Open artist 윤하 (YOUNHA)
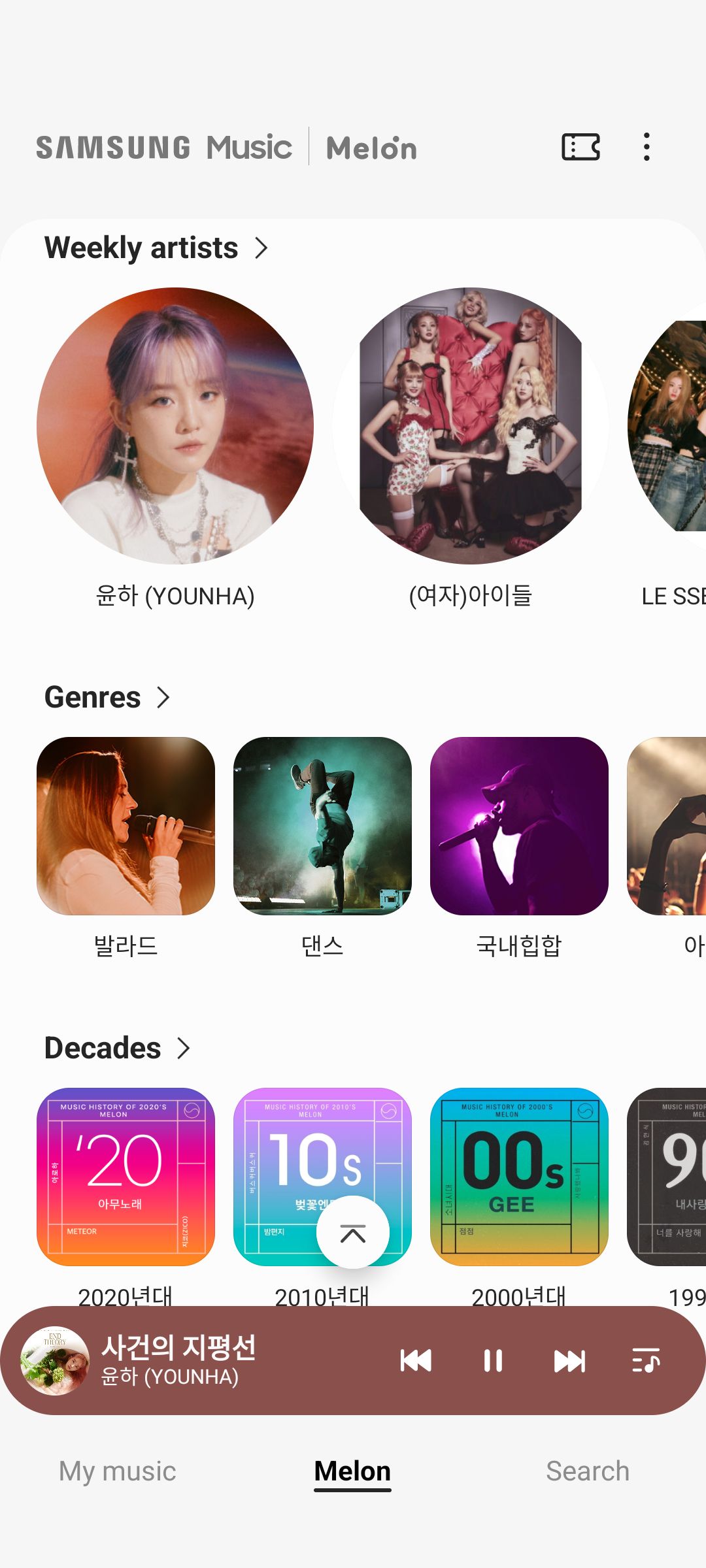 pos(175,426)
